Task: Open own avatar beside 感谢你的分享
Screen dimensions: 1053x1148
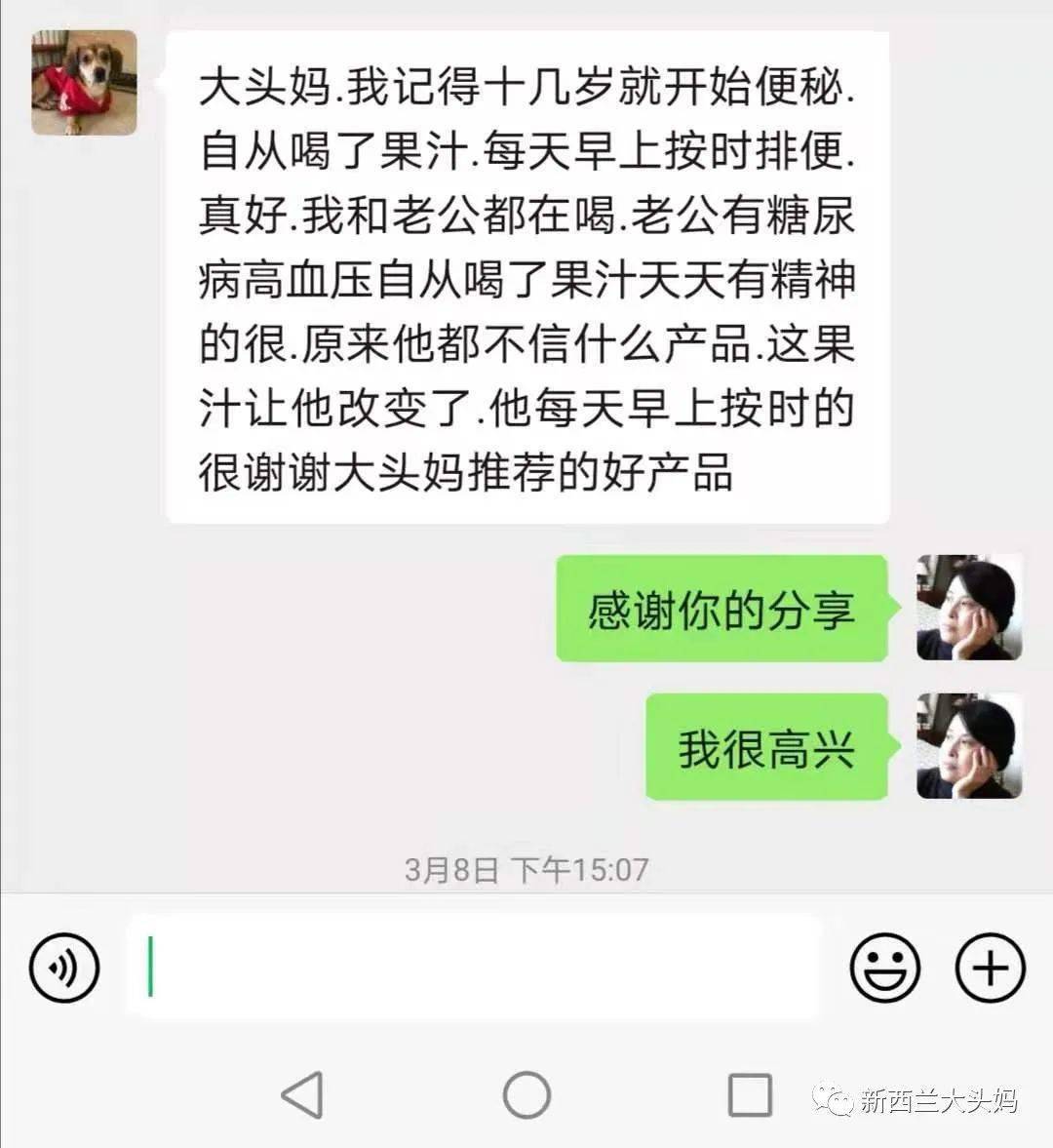Action: 969,608
